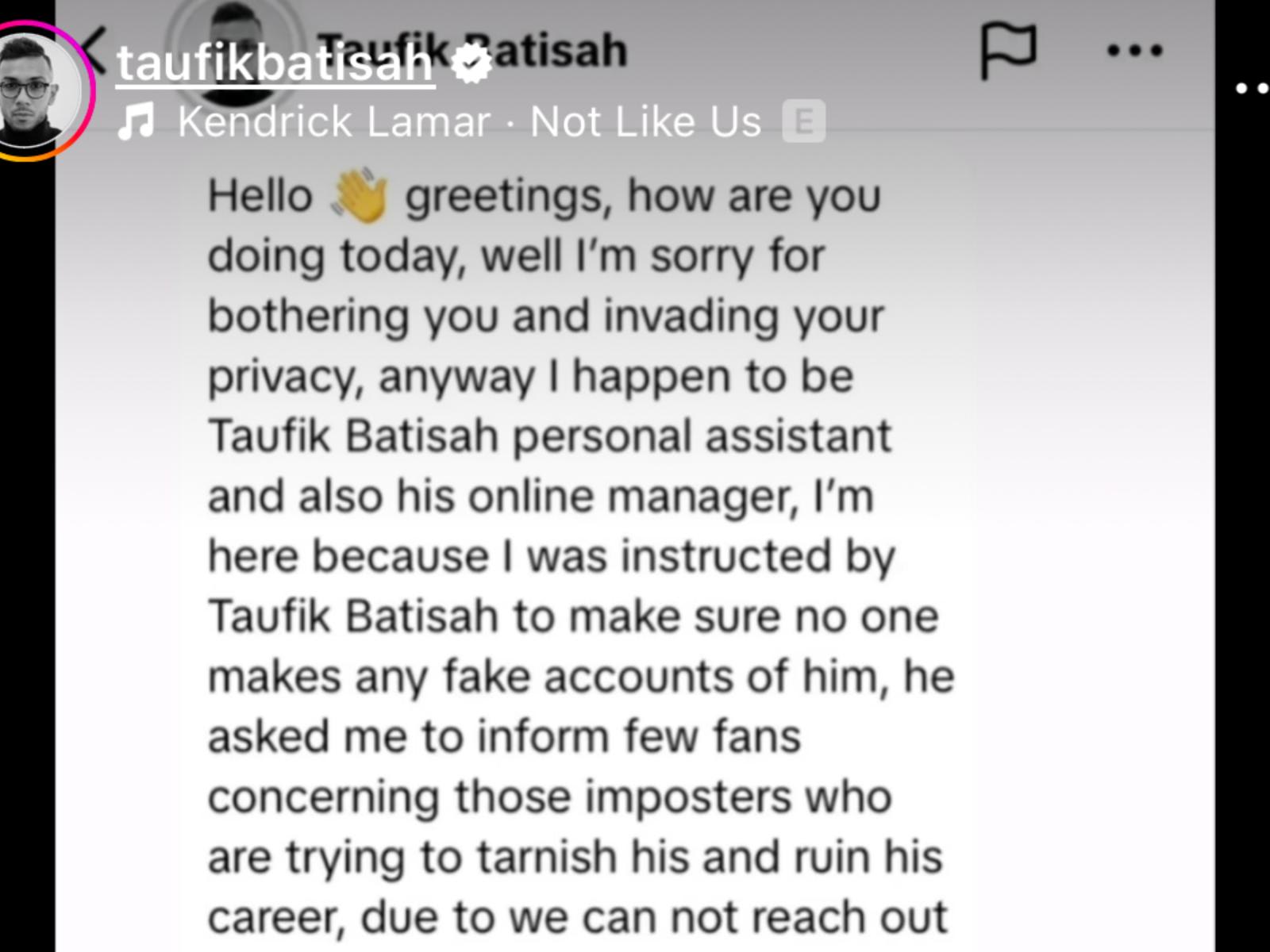Tap the taufikbatisah username link

[275, 63]
